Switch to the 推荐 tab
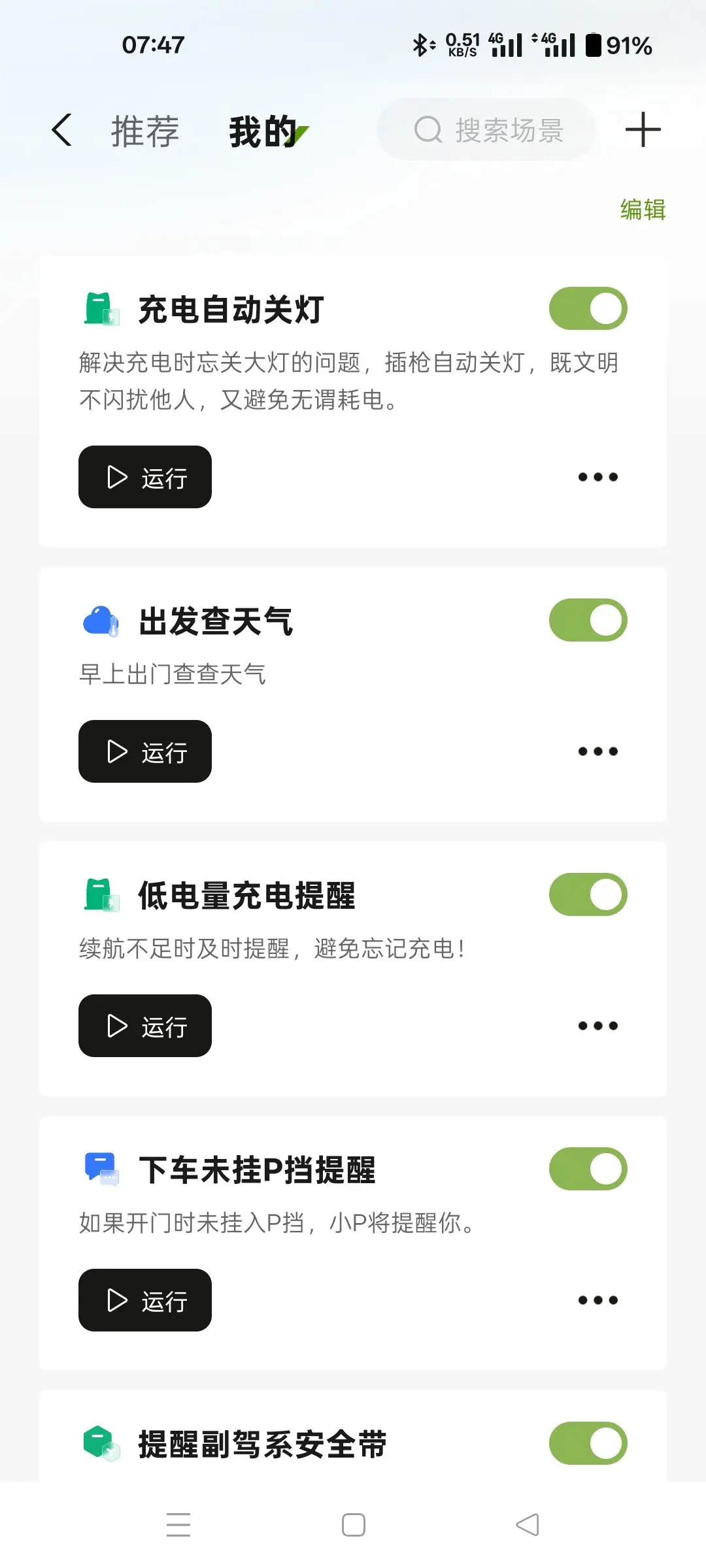This screenshot has height=1568, width=706. (x=144, y=131)
